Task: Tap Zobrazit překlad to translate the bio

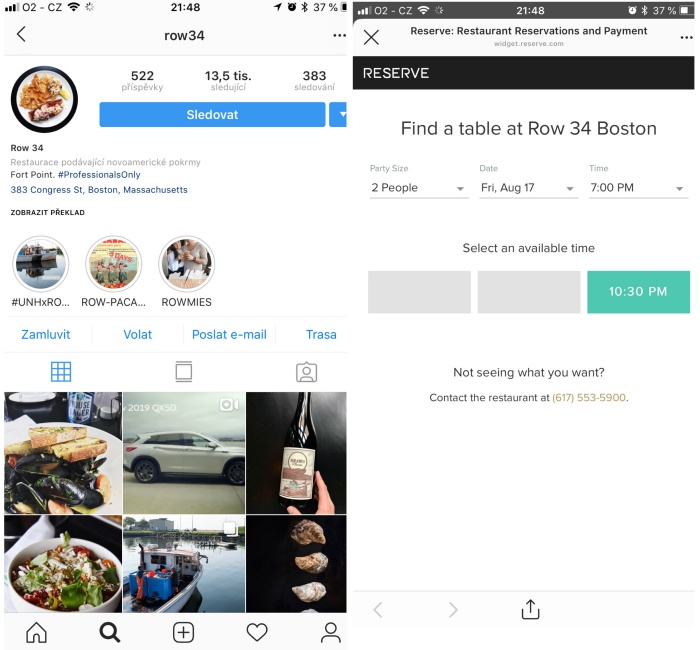Action: pyautogui.click(x=48, y=212)
